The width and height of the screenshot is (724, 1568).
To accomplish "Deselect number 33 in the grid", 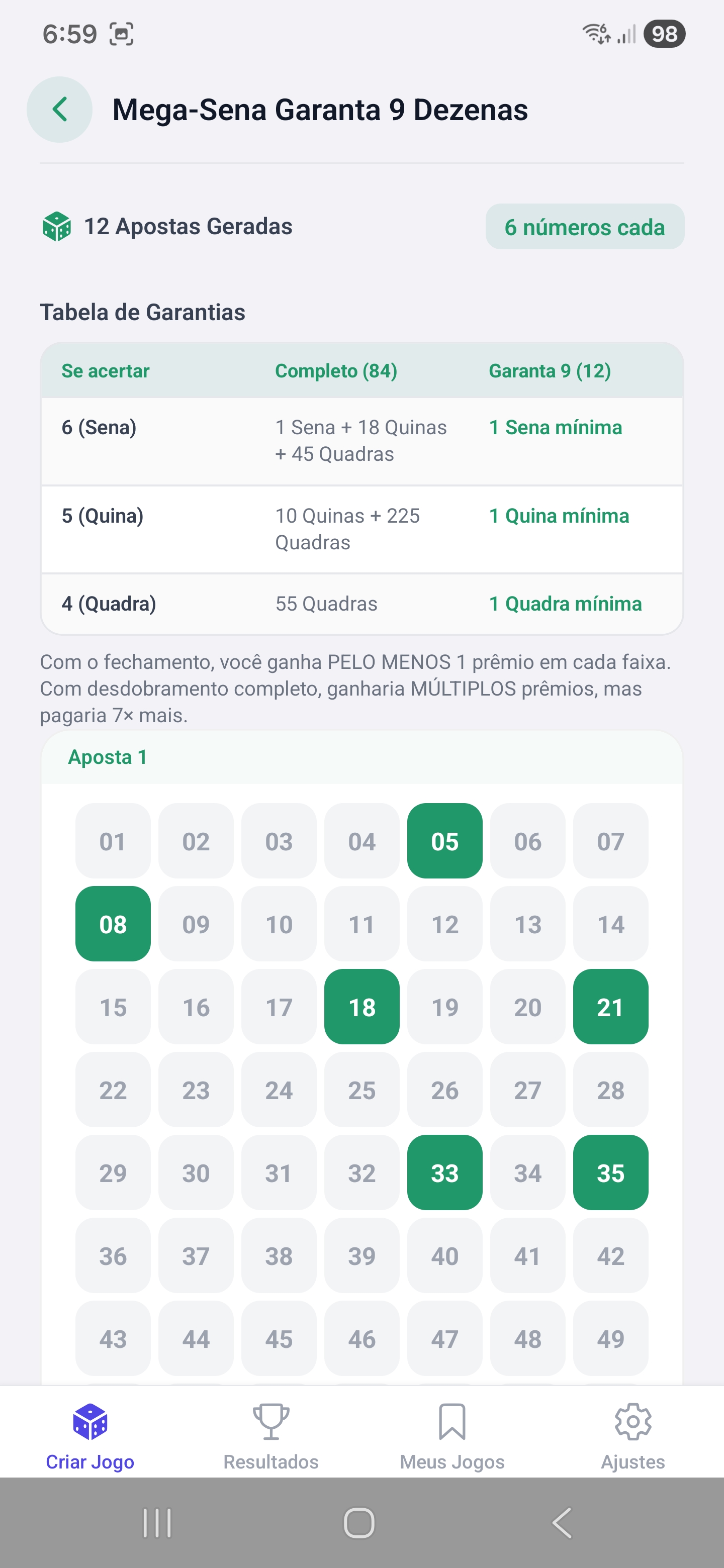I will tap(444, 1173).
